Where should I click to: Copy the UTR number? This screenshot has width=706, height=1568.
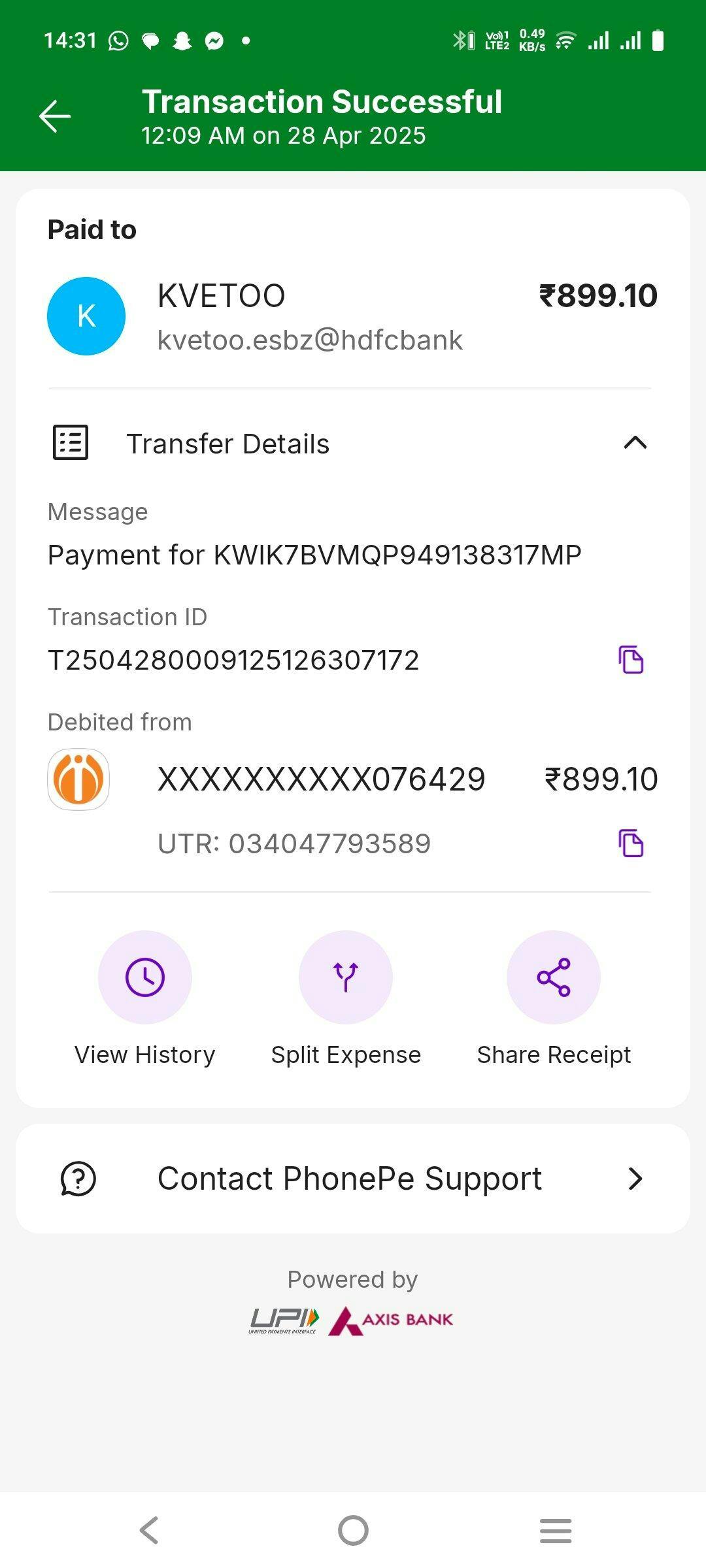click(631, 843)
